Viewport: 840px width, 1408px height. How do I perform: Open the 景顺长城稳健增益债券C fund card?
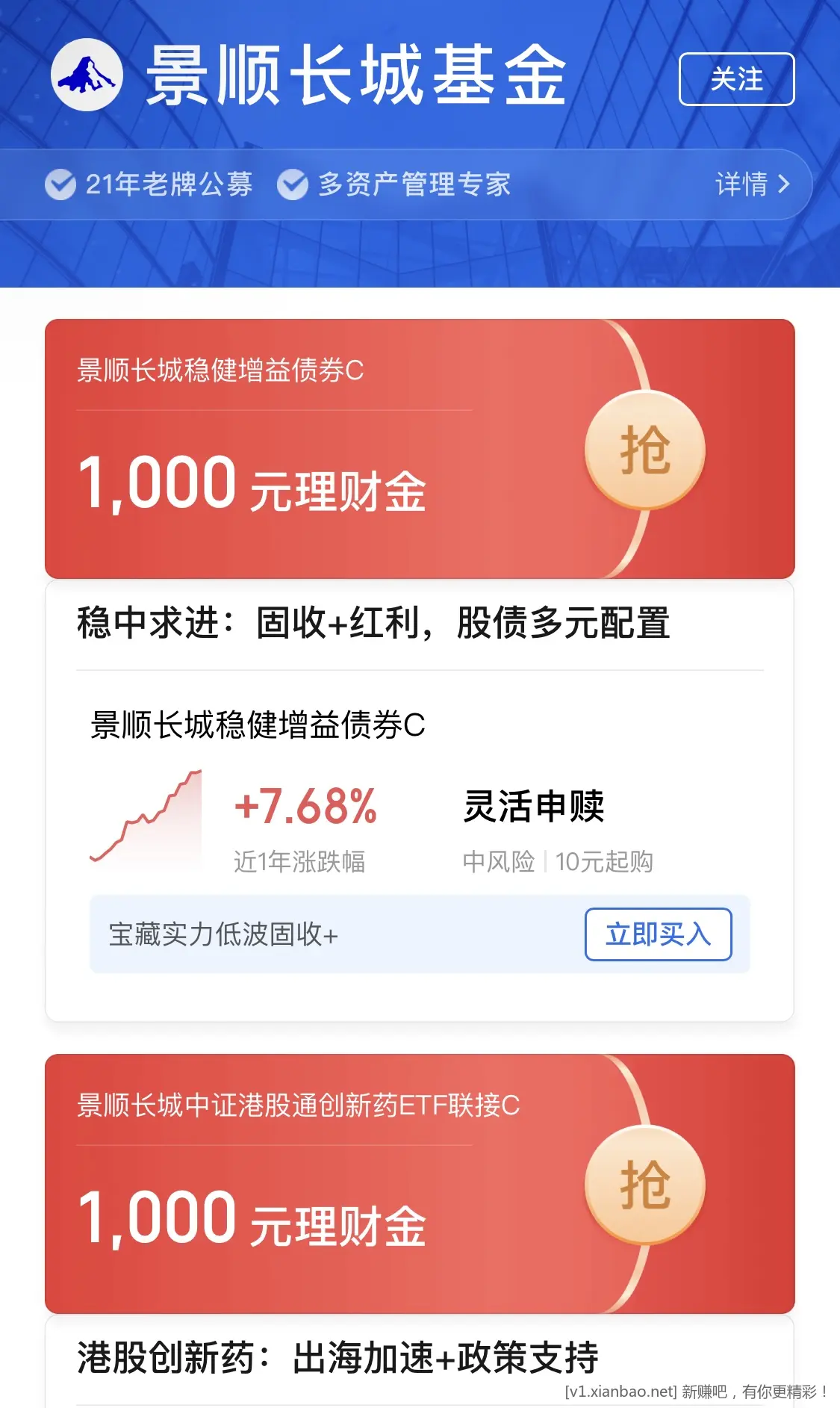[x=258, y=725]
